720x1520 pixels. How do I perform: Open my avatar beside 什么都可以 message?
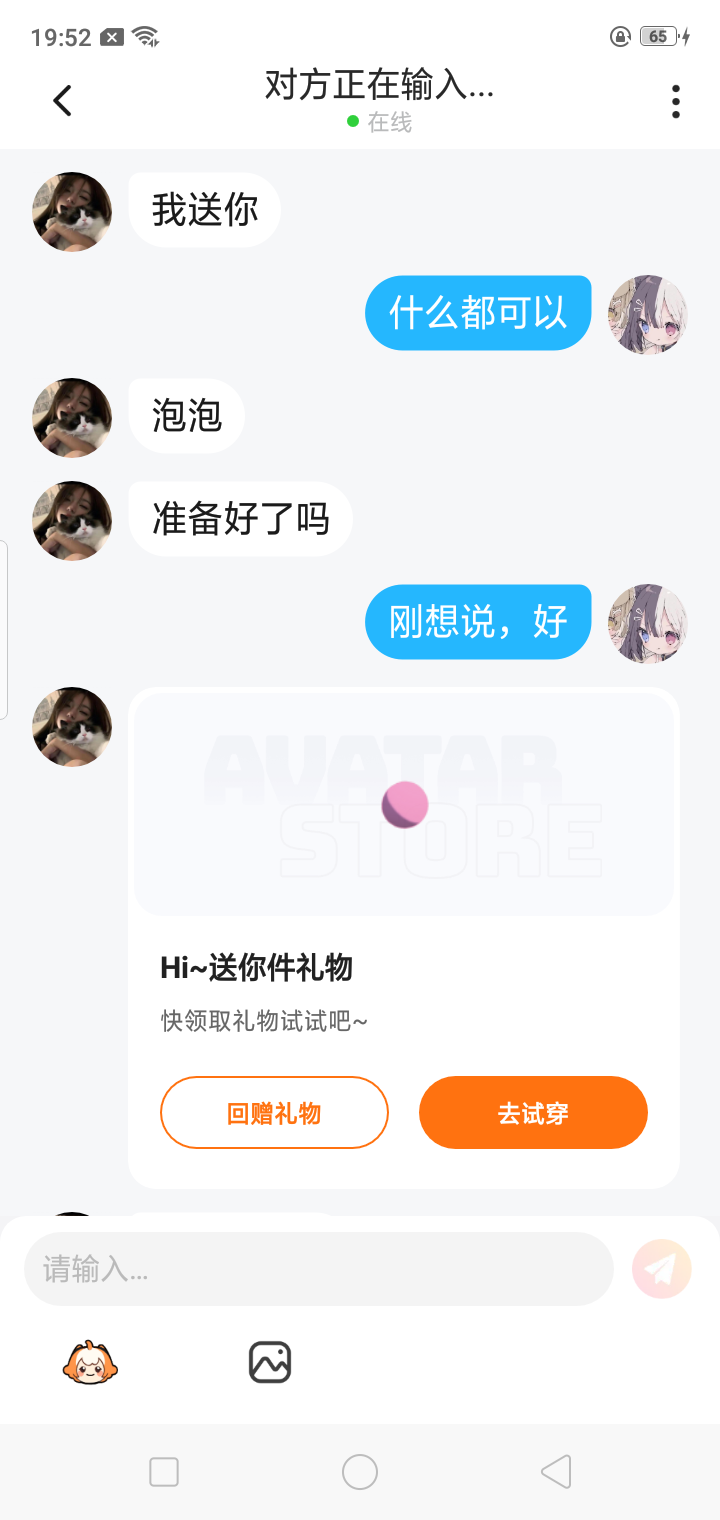pos(648,315)
